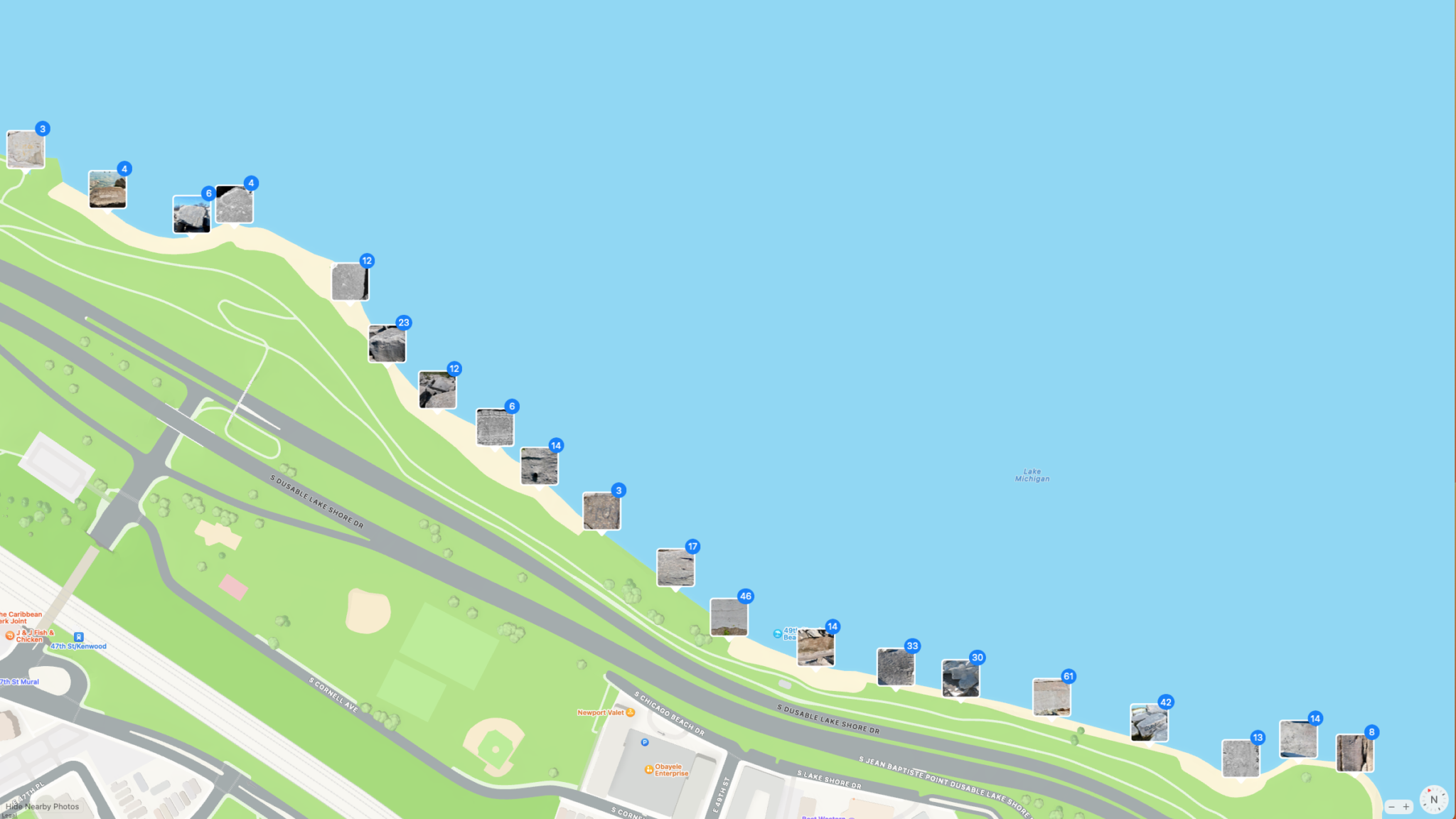Open the photo cluster with 42 photos
The height and width of the screenshot is (819, 1456).
[1149, 722]
